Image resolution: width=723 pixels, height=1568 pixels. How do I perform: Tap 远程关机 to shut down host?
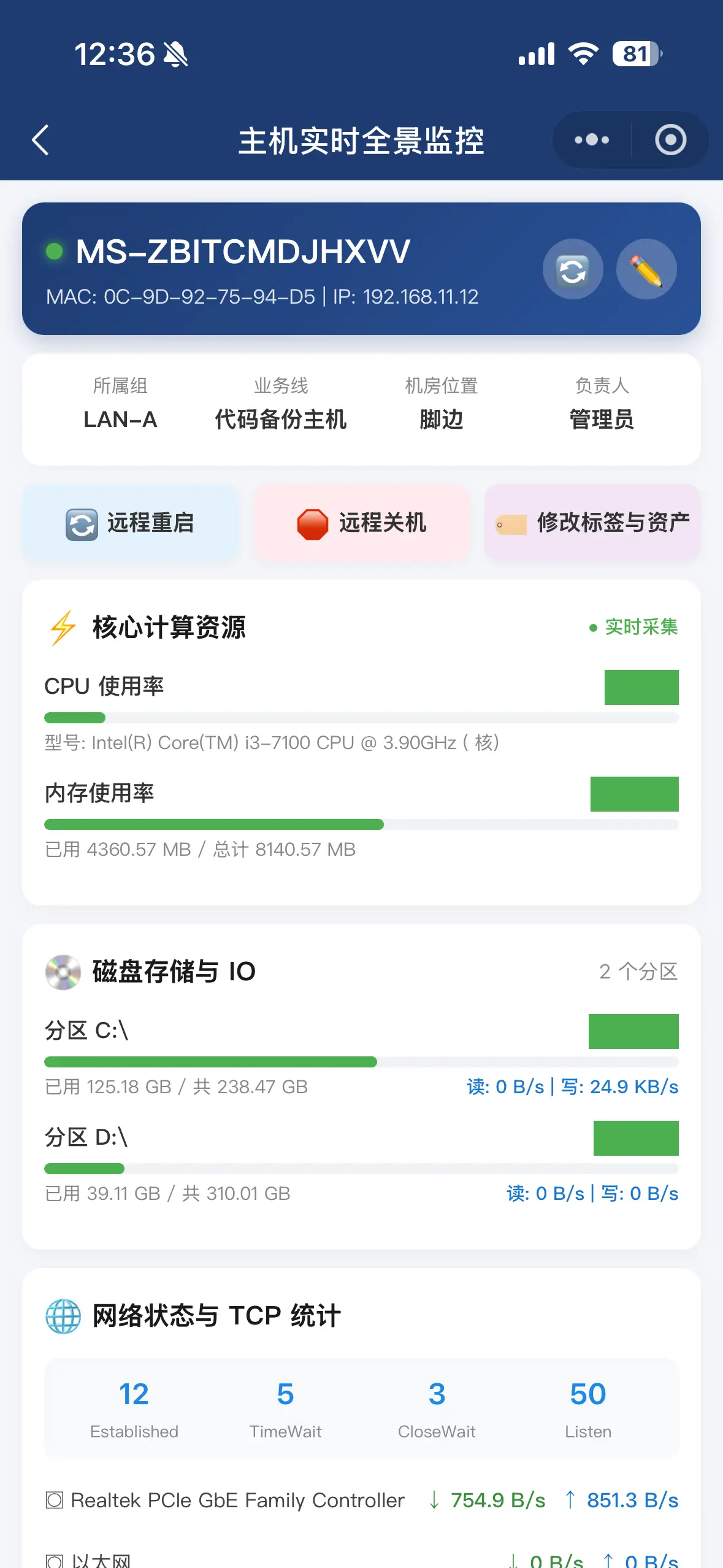[362, 523]
